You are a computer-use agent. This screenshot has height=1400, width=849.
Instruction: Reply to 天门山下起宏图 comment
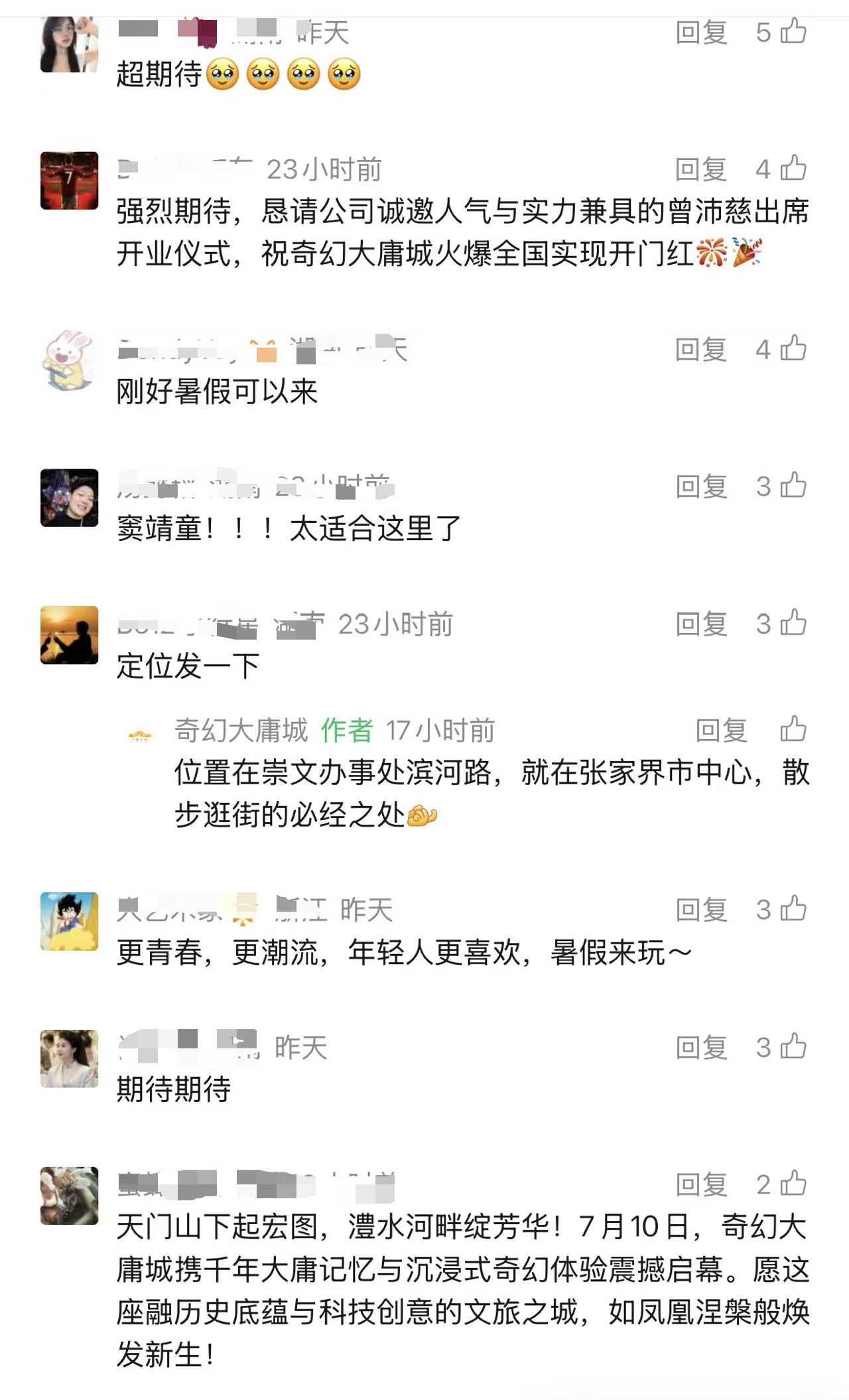pyautogui.click(x=701, y=1184)
